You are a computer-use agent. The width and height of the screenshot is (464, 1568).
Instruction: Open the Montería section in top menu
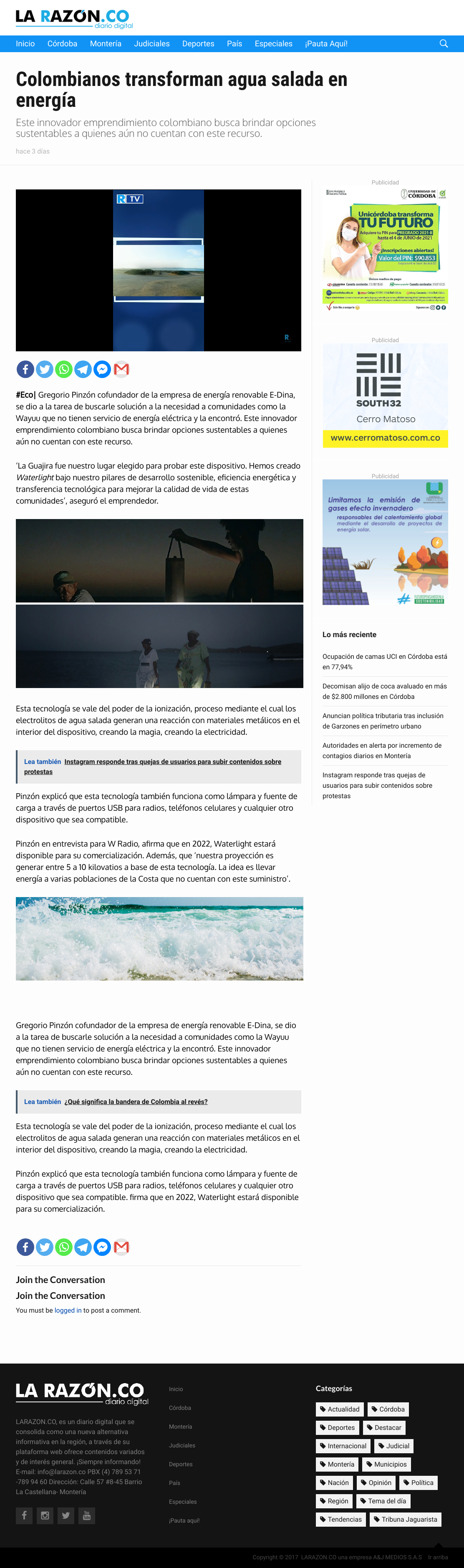(105, 44)
